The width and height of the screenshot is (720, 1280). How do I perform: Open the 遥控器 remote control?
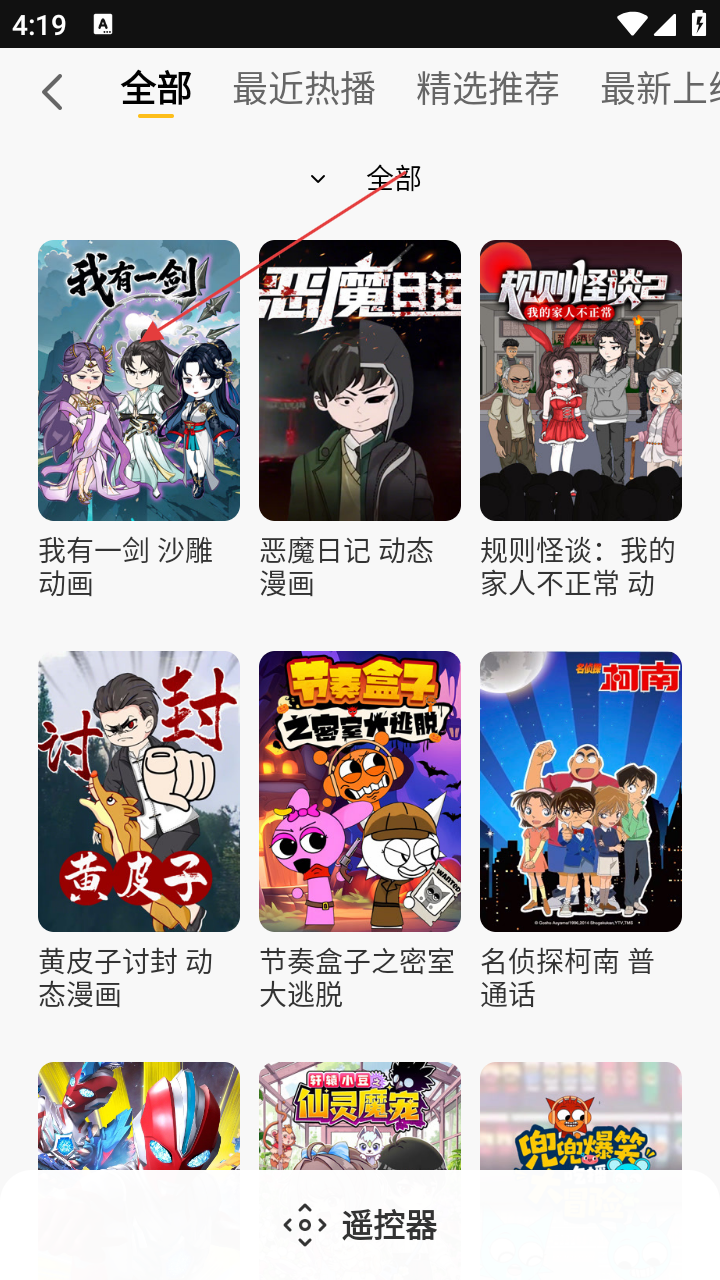(360, 1225)
